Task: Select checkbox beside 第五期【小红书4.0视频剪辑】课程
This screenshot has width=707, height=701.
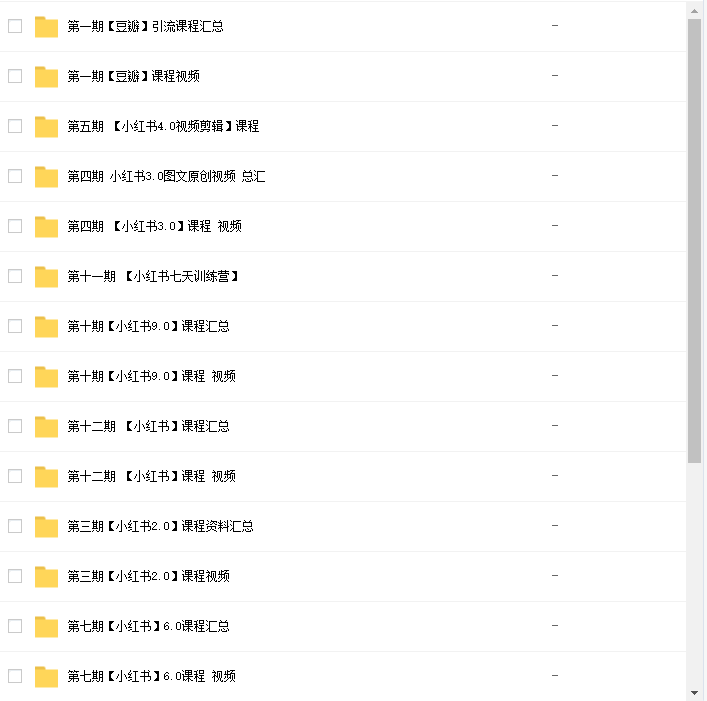Action: (15, 126)
